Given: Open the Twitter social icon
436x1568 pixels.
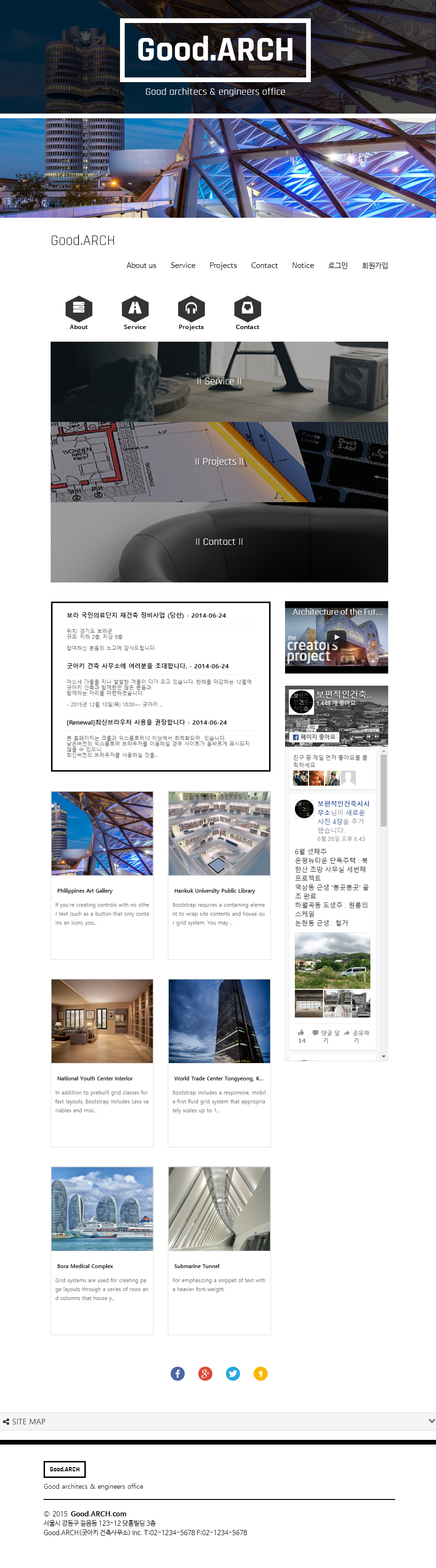Looking at the screenshot, I should point(233,1374).
